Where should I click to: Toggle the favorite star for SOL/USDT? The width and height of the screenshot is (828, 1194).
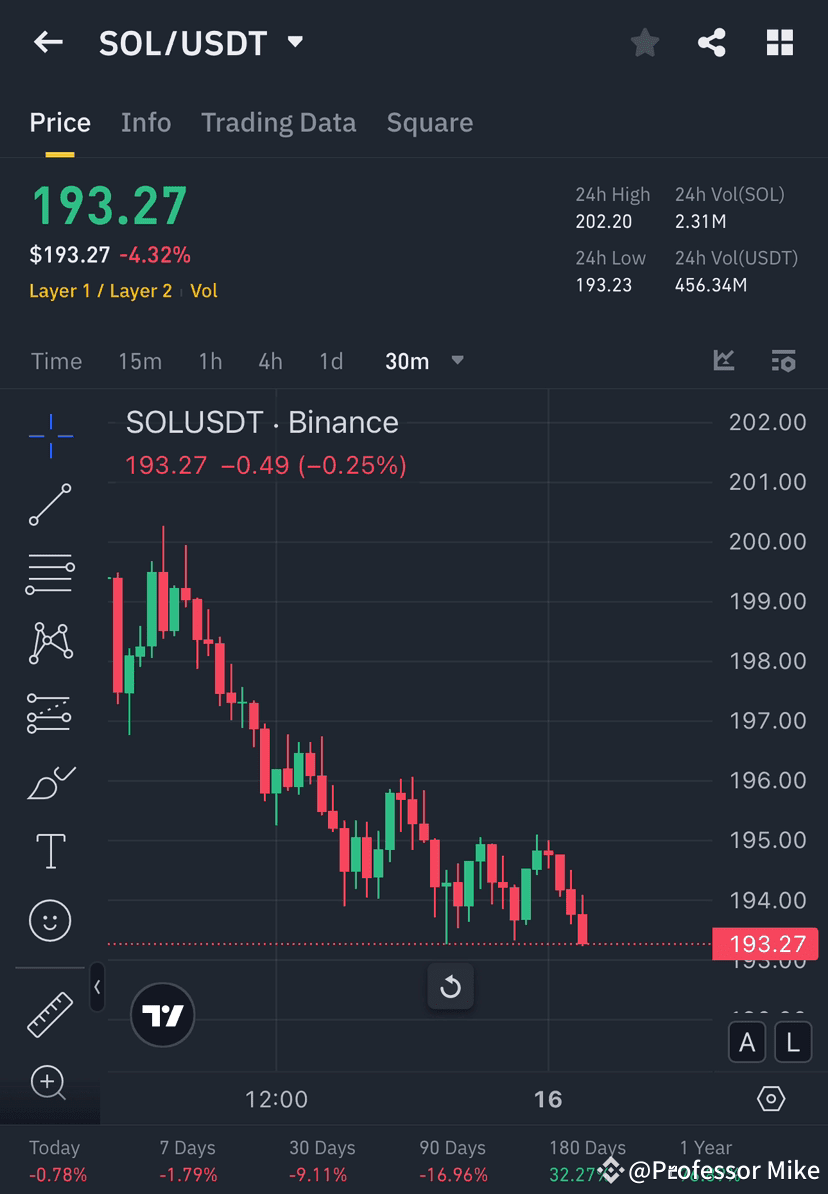tap(644, 42)
